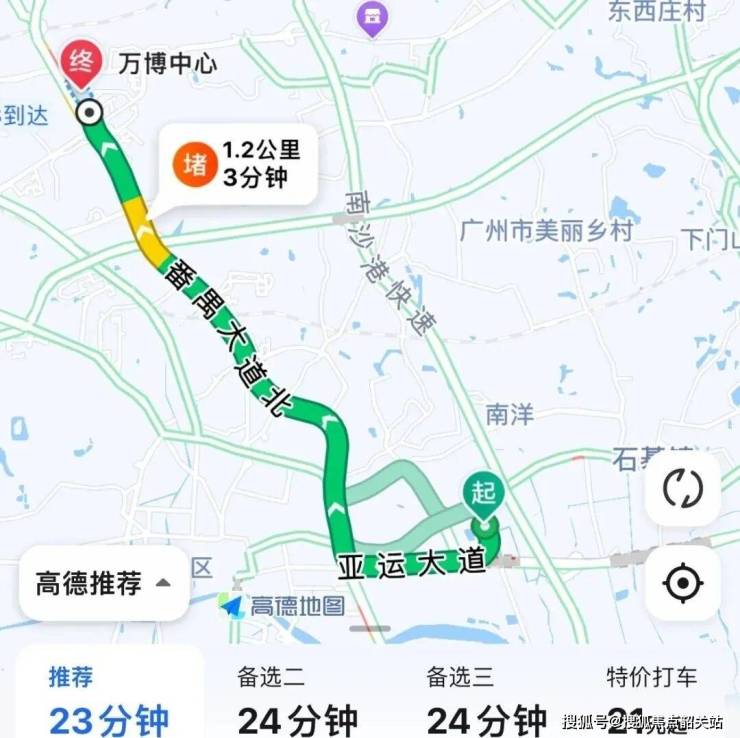The height and width of the screenshot is (738, 740).
Task: Open the 特价打车 ride option
Action: [x=665, y=700]
